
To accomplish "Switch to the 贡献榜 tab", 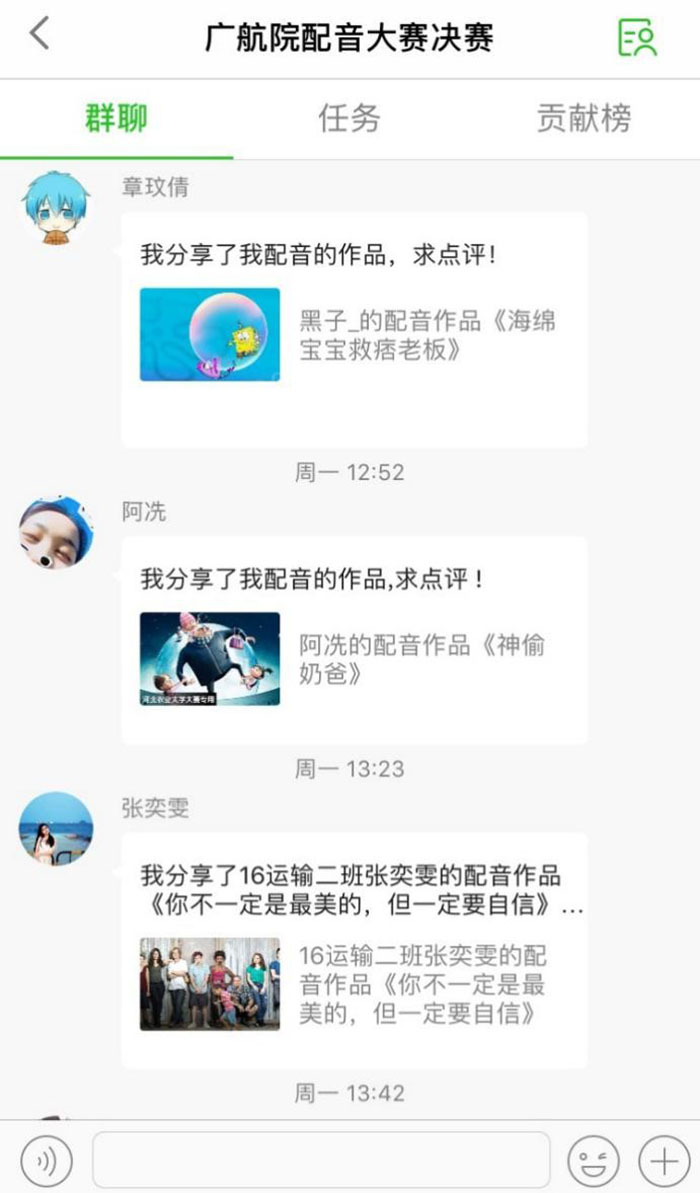I will (584, 119).
